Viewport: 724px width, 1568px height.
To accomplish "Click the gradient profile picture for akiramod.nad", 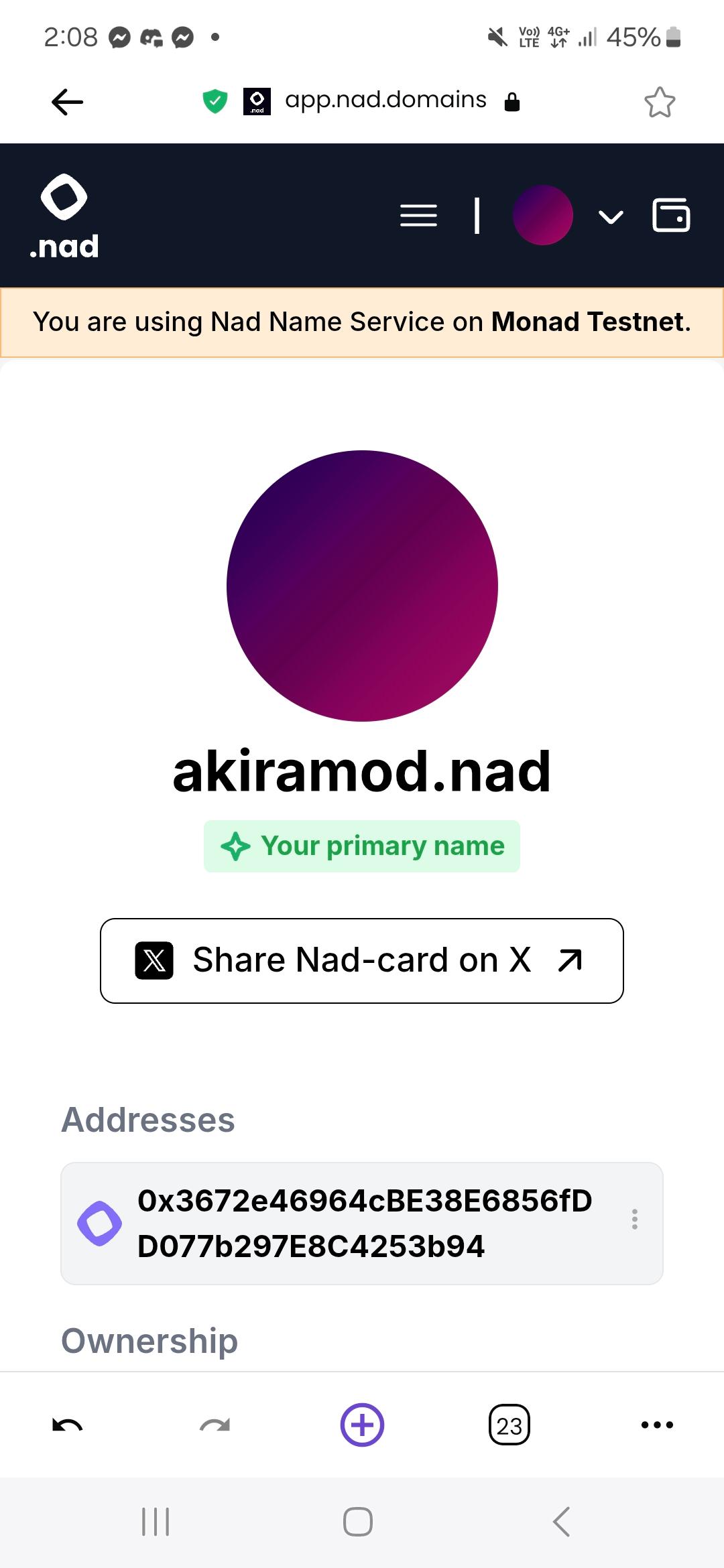I will [361, 587].
